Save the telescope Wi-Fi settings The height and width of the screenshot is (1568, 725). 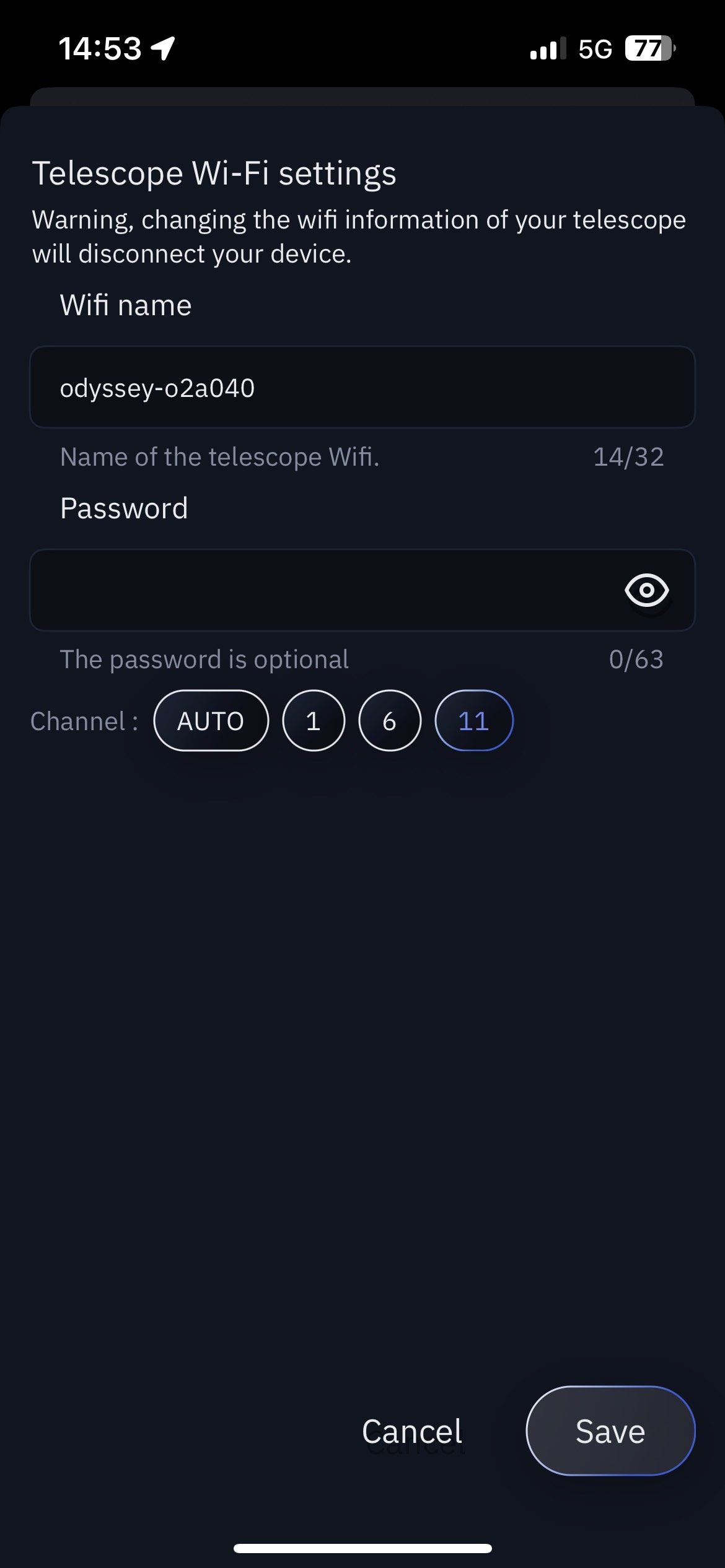(610, 1431)
